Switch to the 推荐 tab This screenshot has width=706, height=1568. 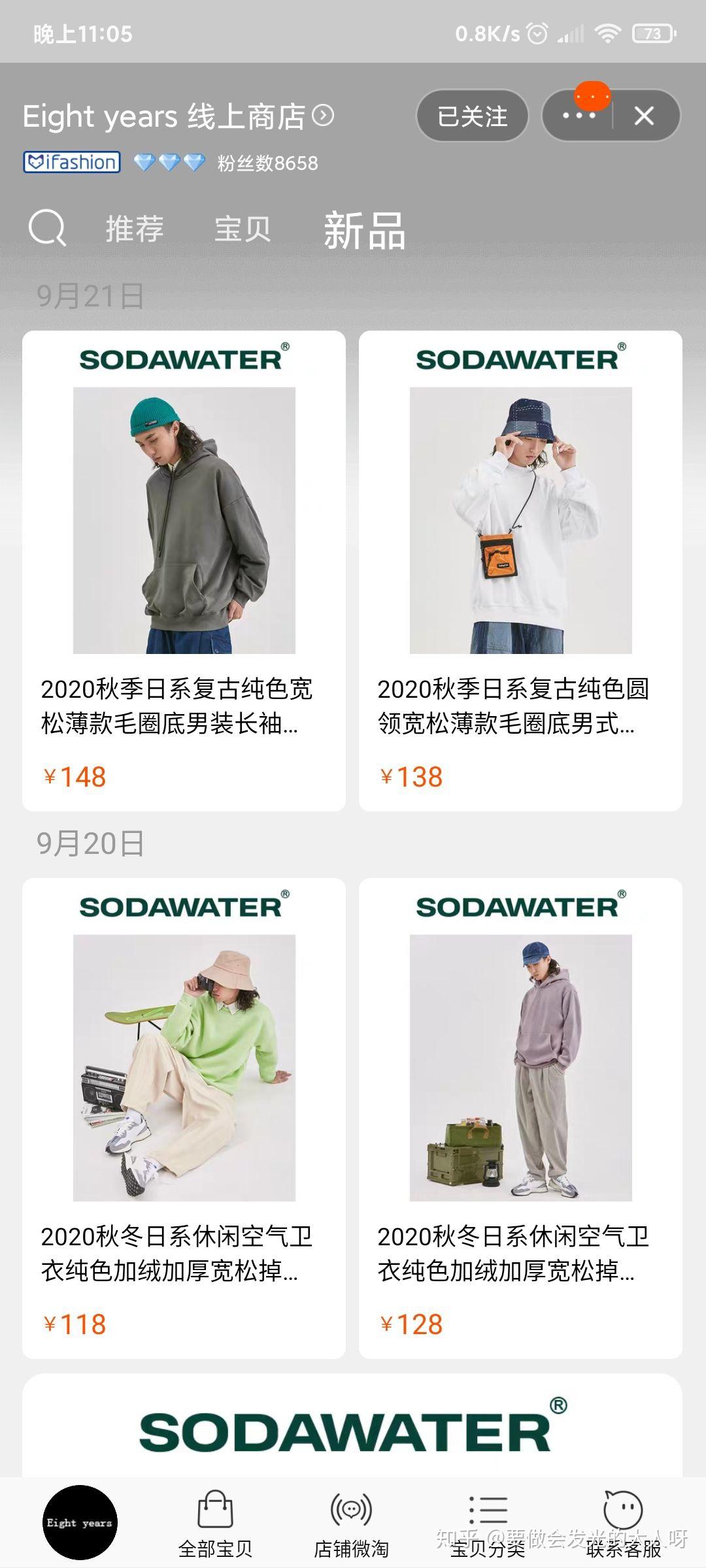(x=135, y=229)
